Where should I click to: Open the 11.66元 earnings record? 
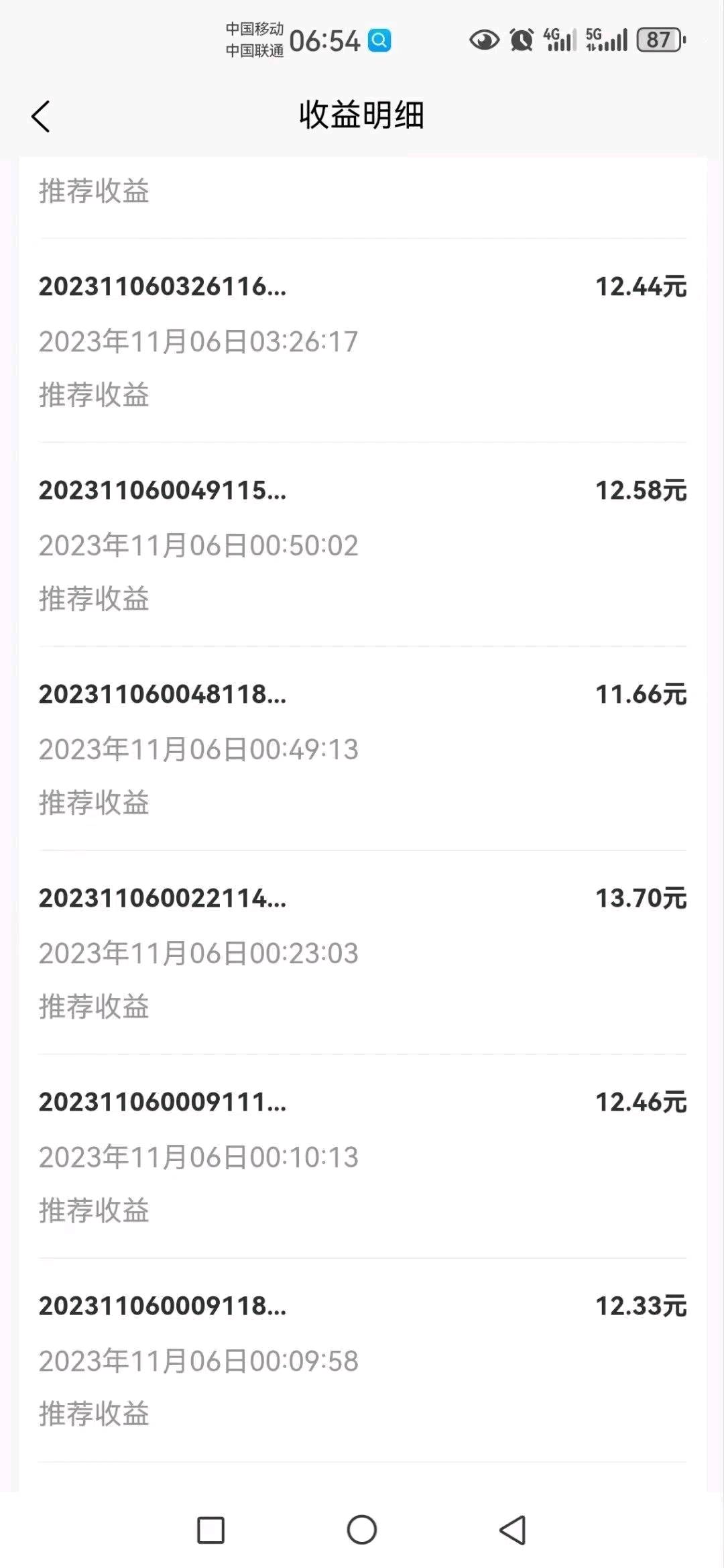pos(363,748)
